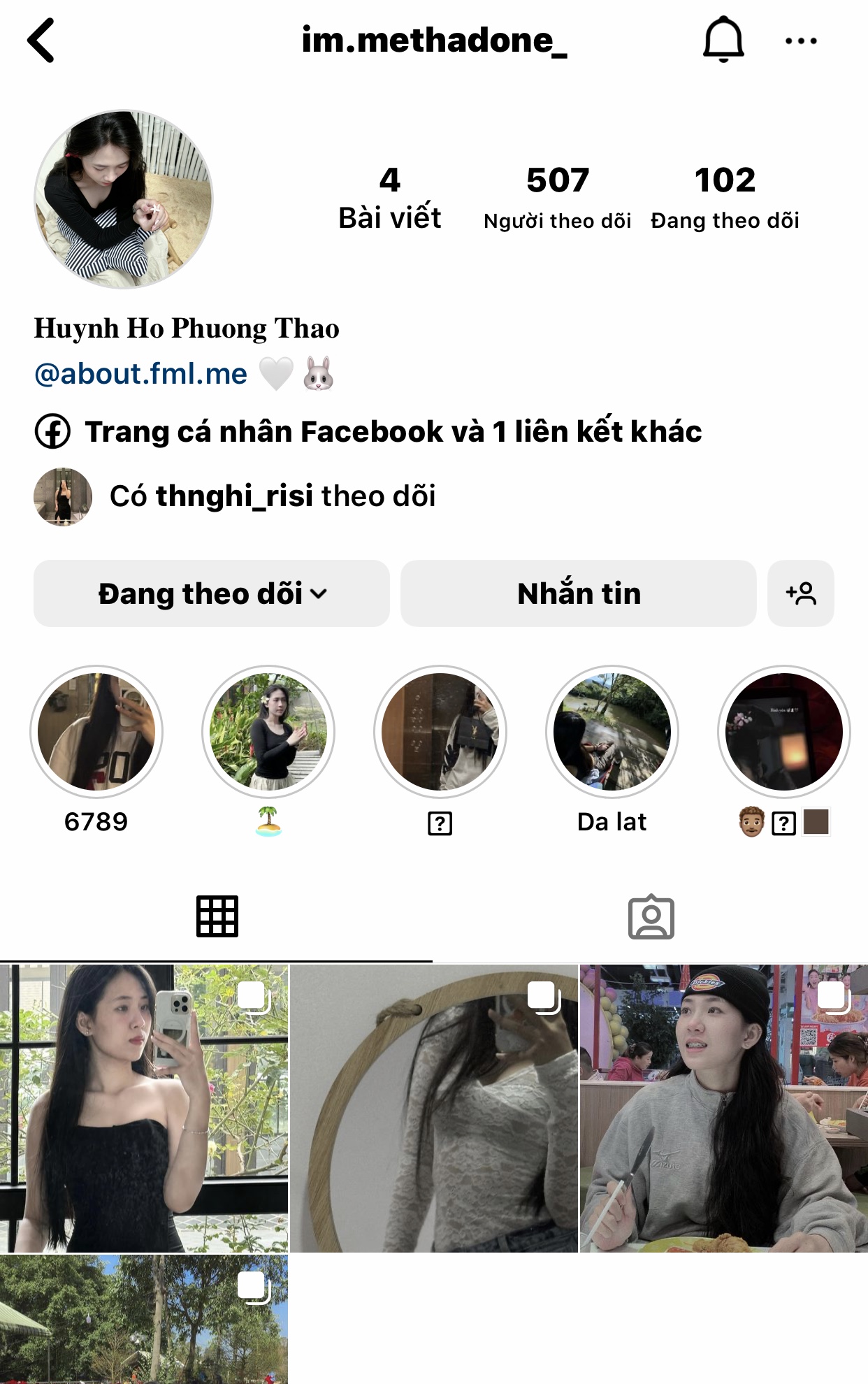This screenshot has width=868, height=1384.
Task: View the profile picture
Action: [x=124, y=199]
